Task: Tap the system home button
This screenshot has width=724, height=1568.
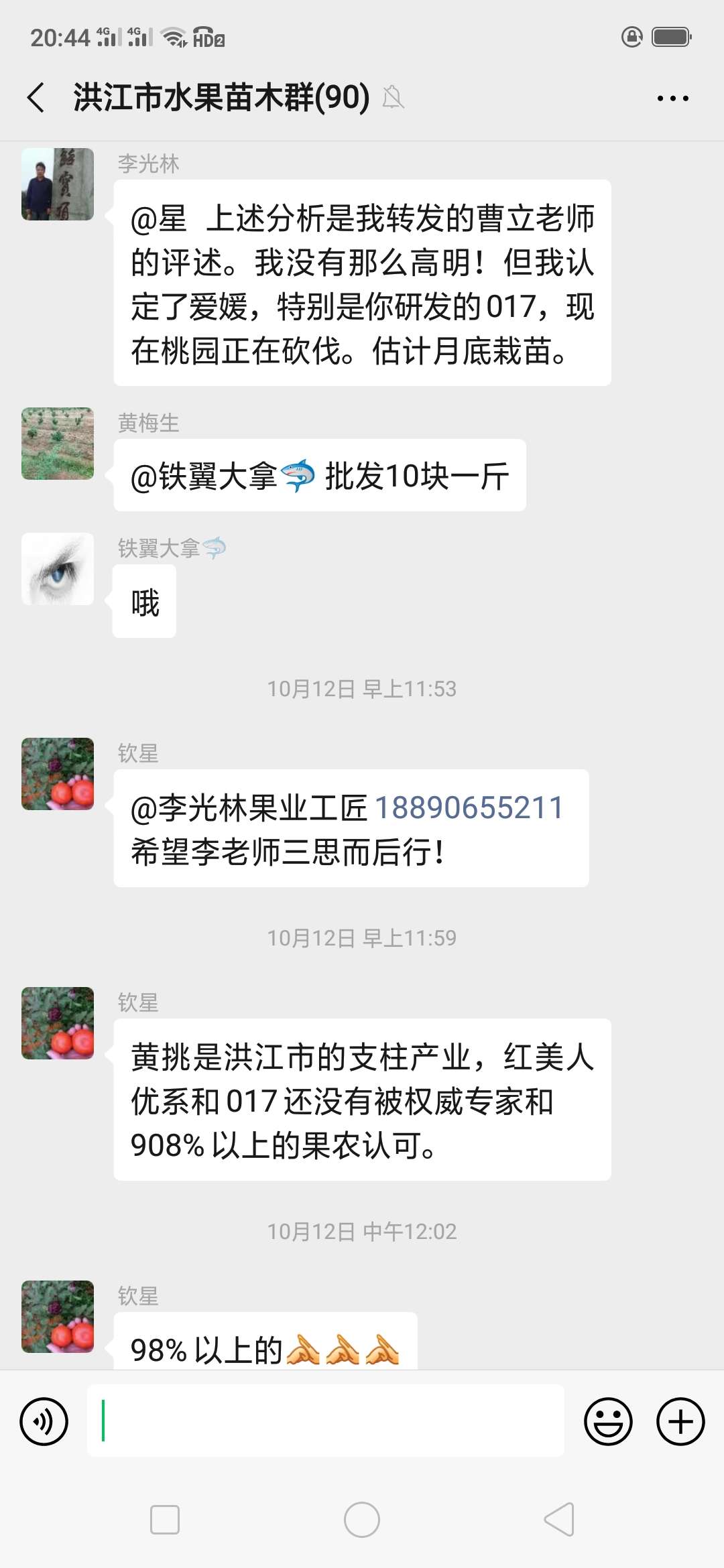Action: 362,1520
